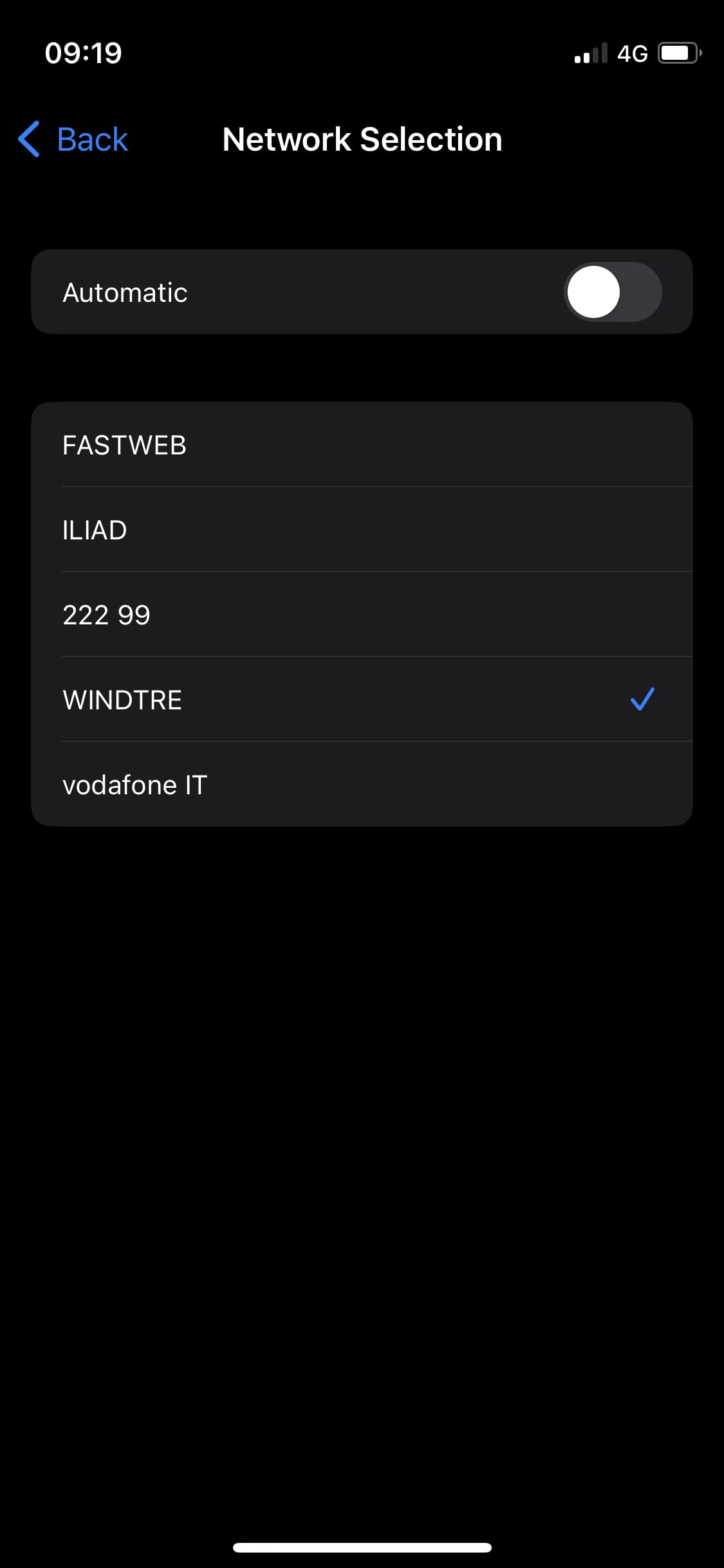The height and width of the screenshot is (1568, 724).
Task: Pick the 222 99 network
Action: tap(362, 615)
